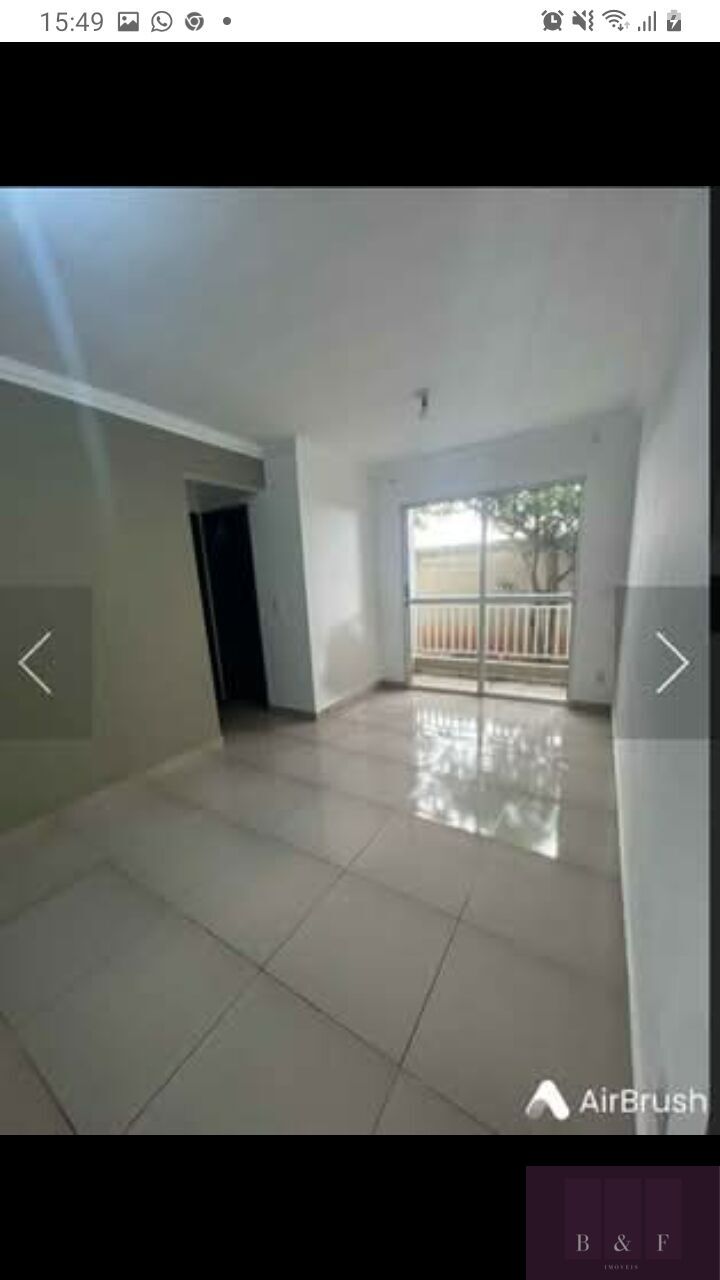Go to the previous photo

click(36, 662)
